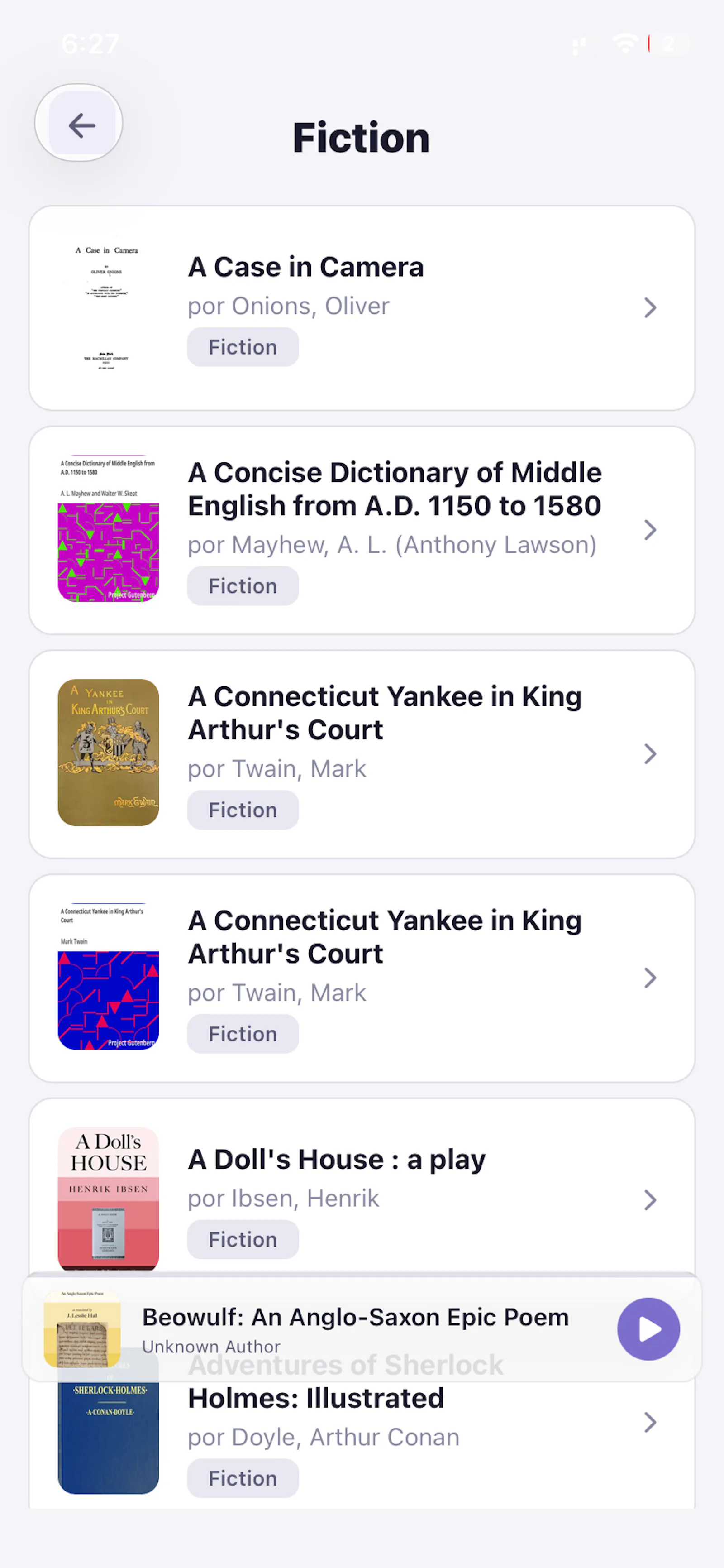Open A Case in Camera book
The width and height of the screenshot is (724, 1568).
362,308
